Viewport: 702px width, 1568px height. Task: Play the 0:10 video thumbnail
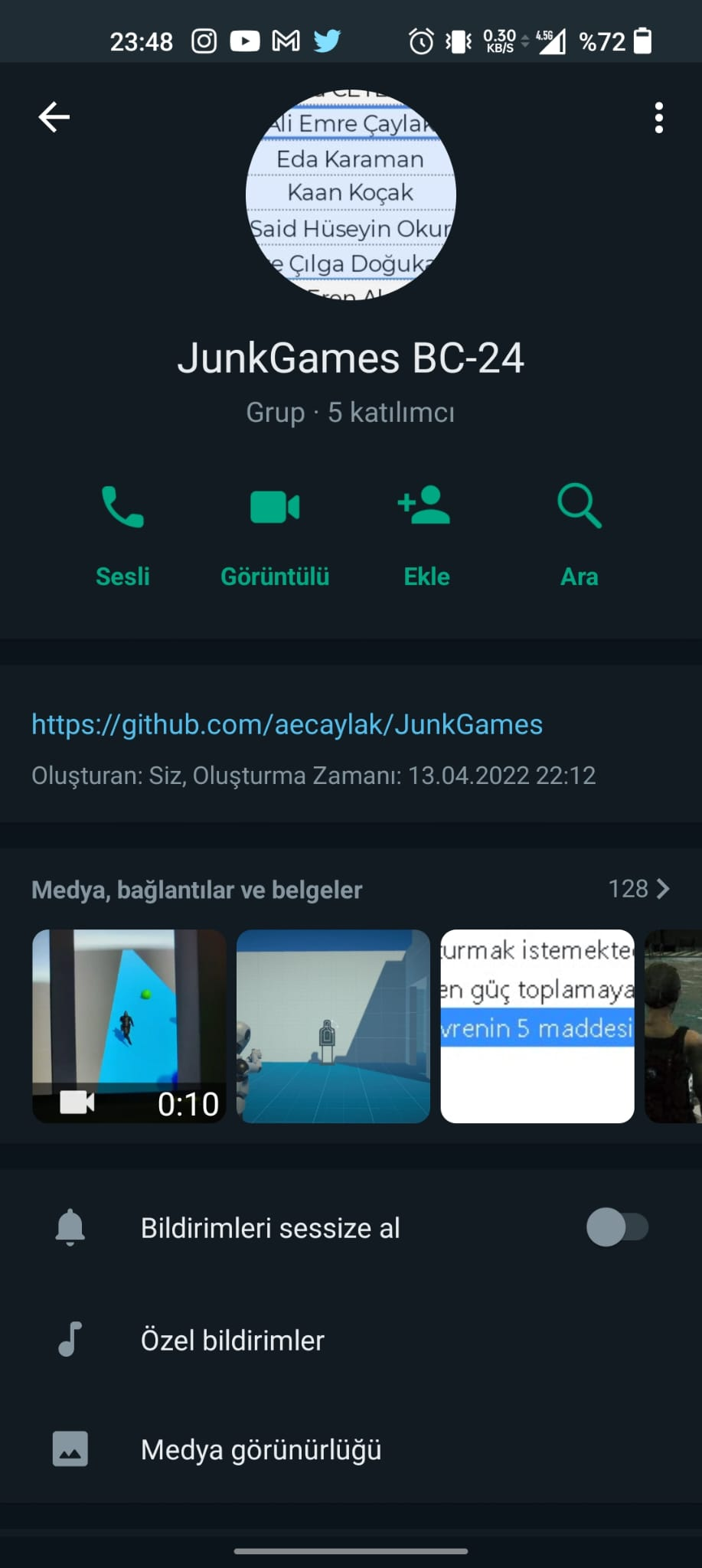(x=128, y=1026)
